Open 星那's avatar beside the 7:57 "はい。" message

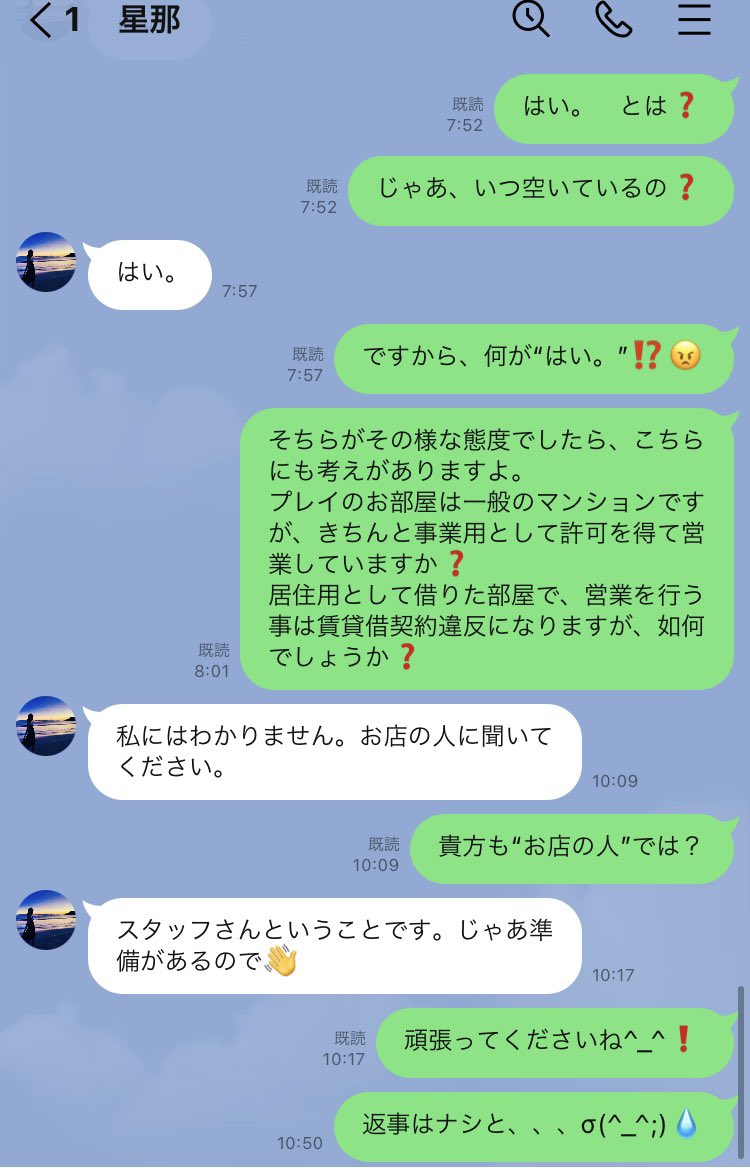tap(46, 261)
